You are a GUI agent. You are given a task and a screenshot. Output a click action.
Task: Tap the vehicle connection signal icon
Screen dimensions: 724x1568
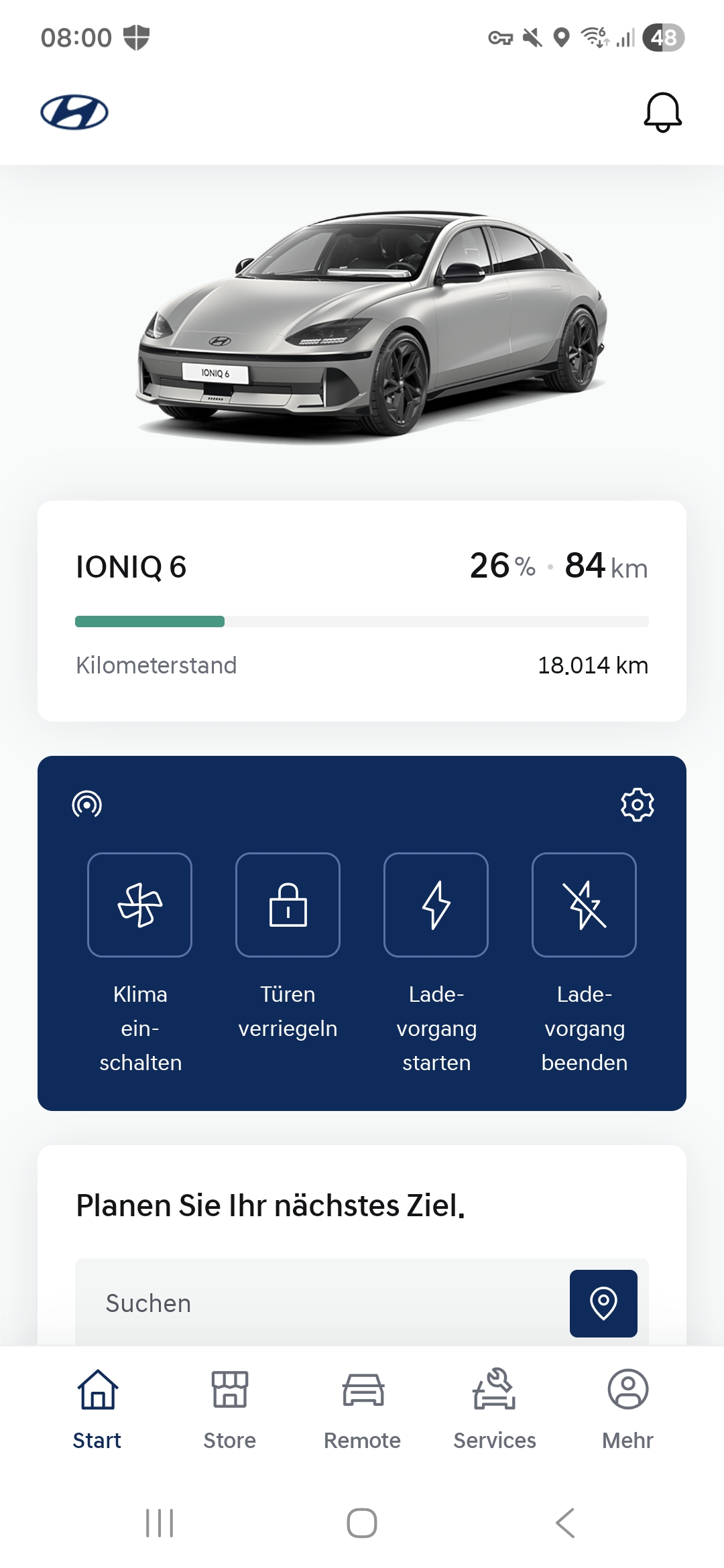(x=87, y=804)
